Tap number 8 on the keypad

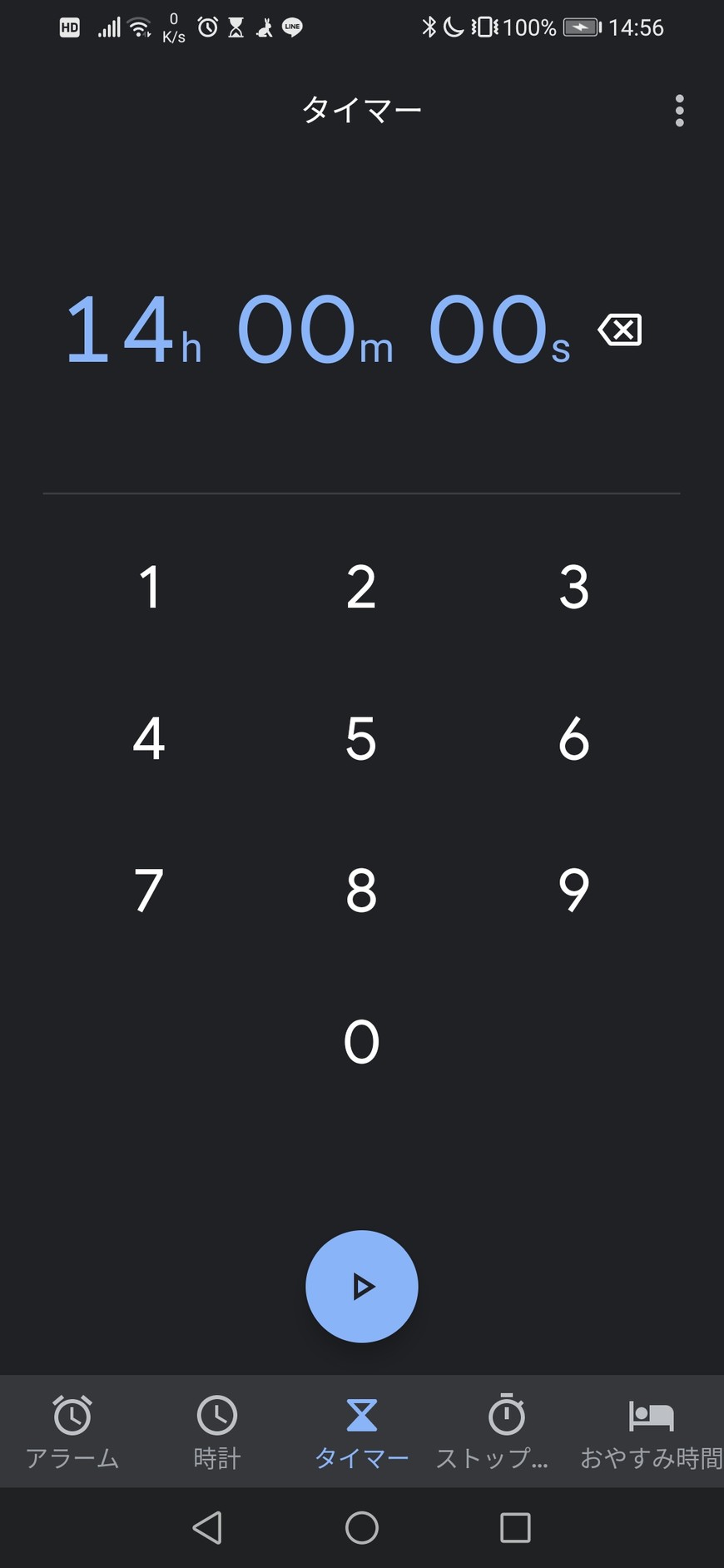point(361,890)
